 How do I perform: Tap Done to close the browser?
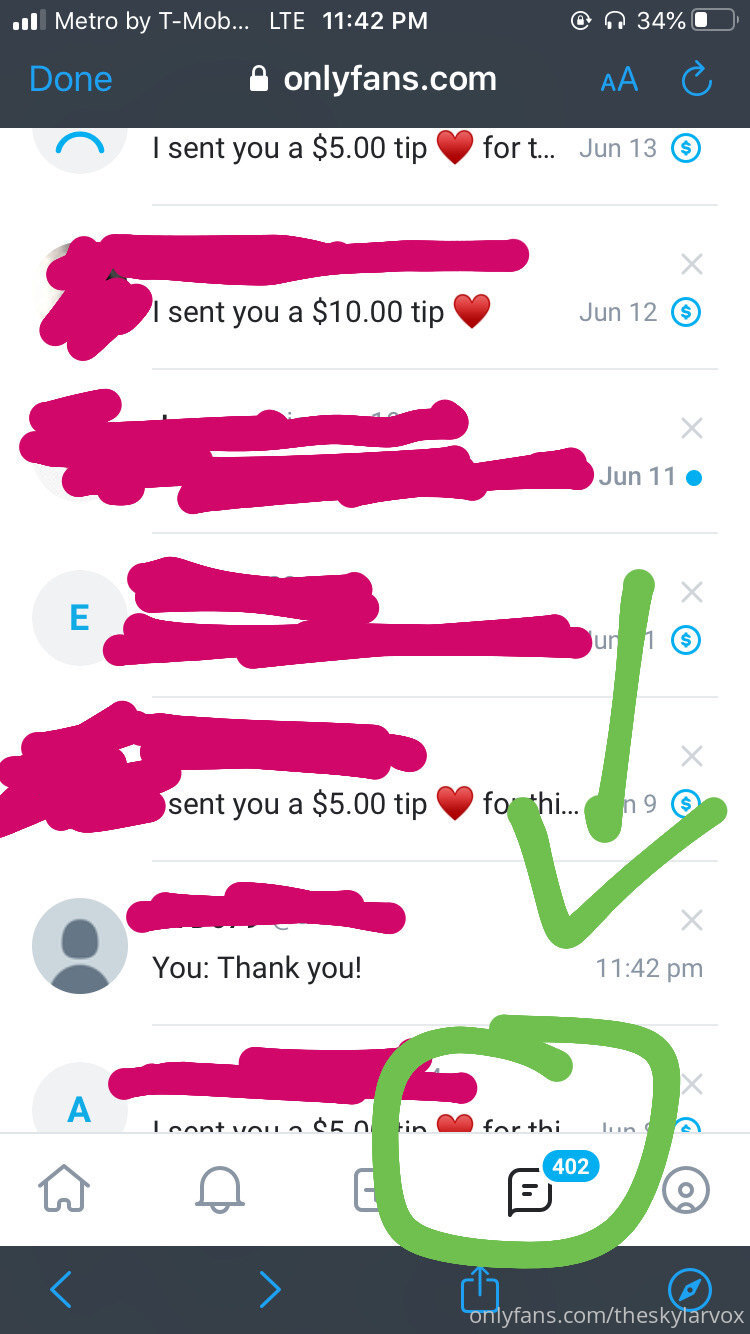point(70,79)
